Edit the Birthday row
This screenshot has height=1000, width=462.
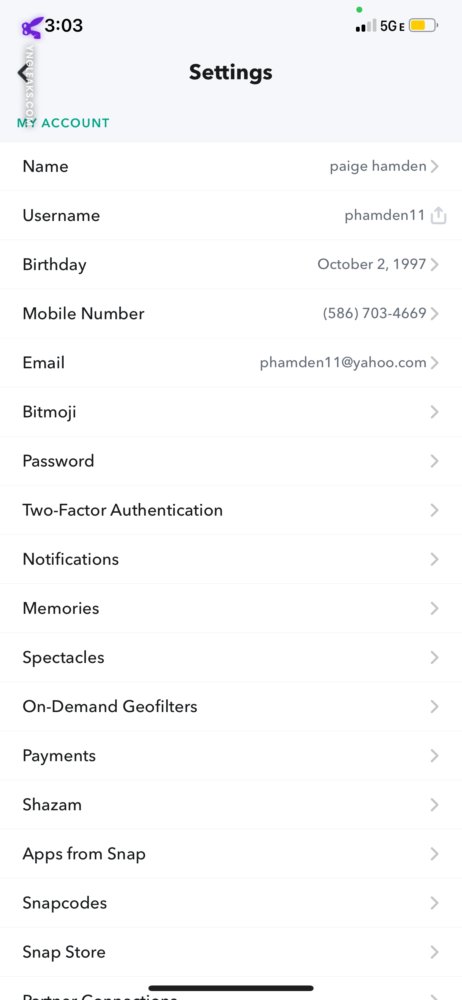(x=231, y=265)
